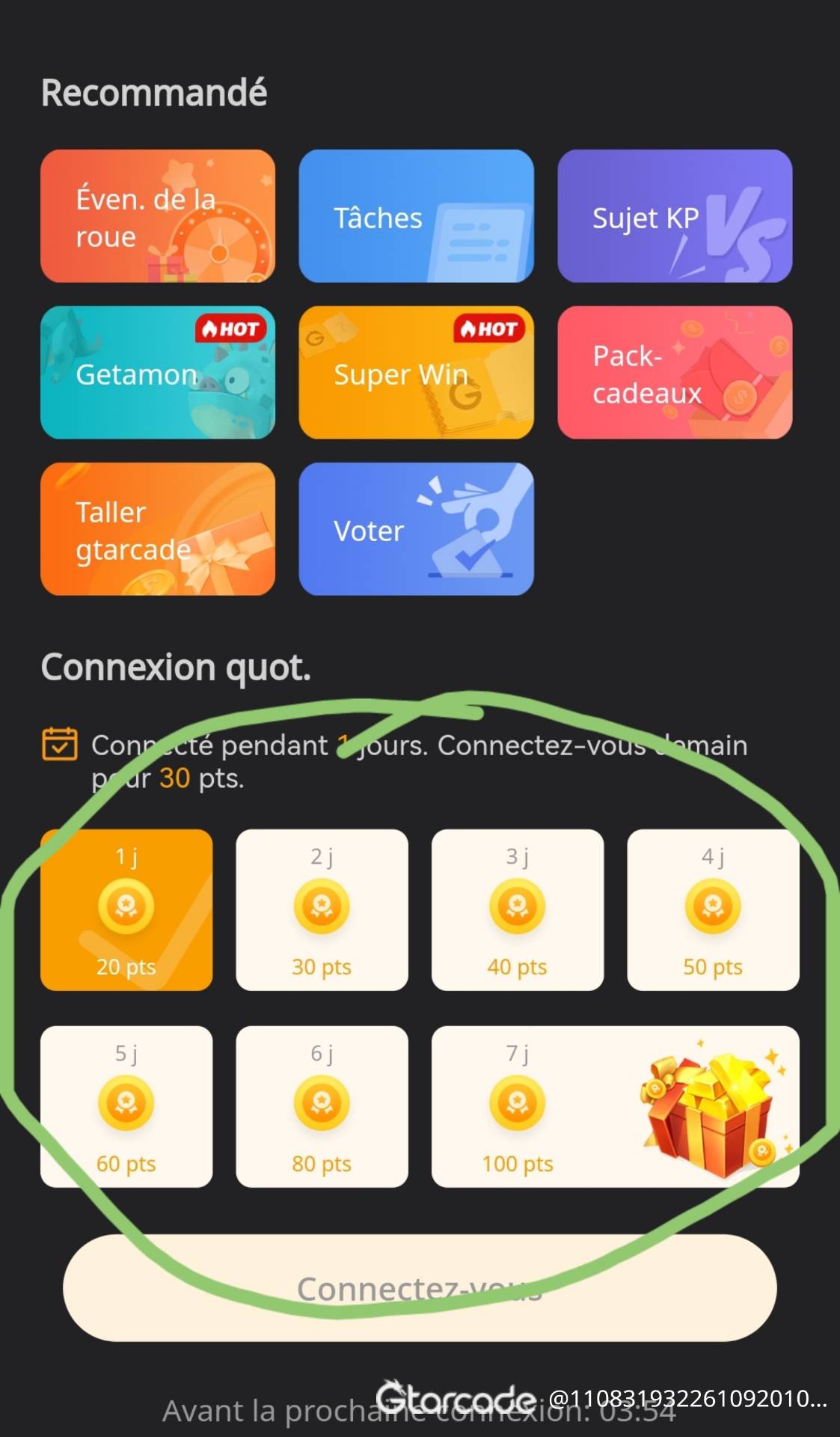Open the Sujet KP card
The width and height of the screenshot is (840, 1437).
point(675,216)
